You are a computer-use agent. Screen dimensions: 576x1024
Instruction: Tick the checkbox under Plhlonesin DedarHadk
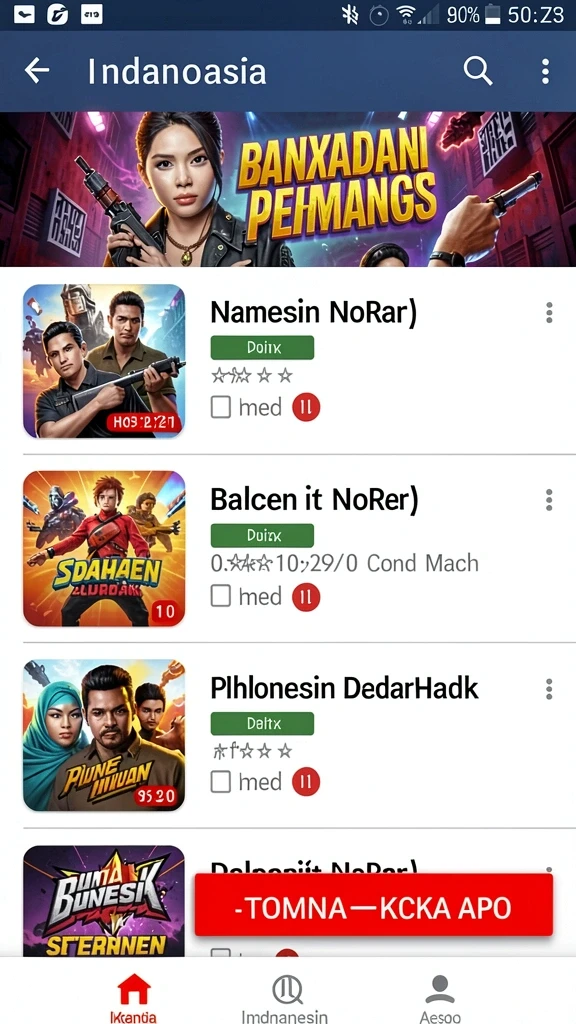click(x=221, y=782)
